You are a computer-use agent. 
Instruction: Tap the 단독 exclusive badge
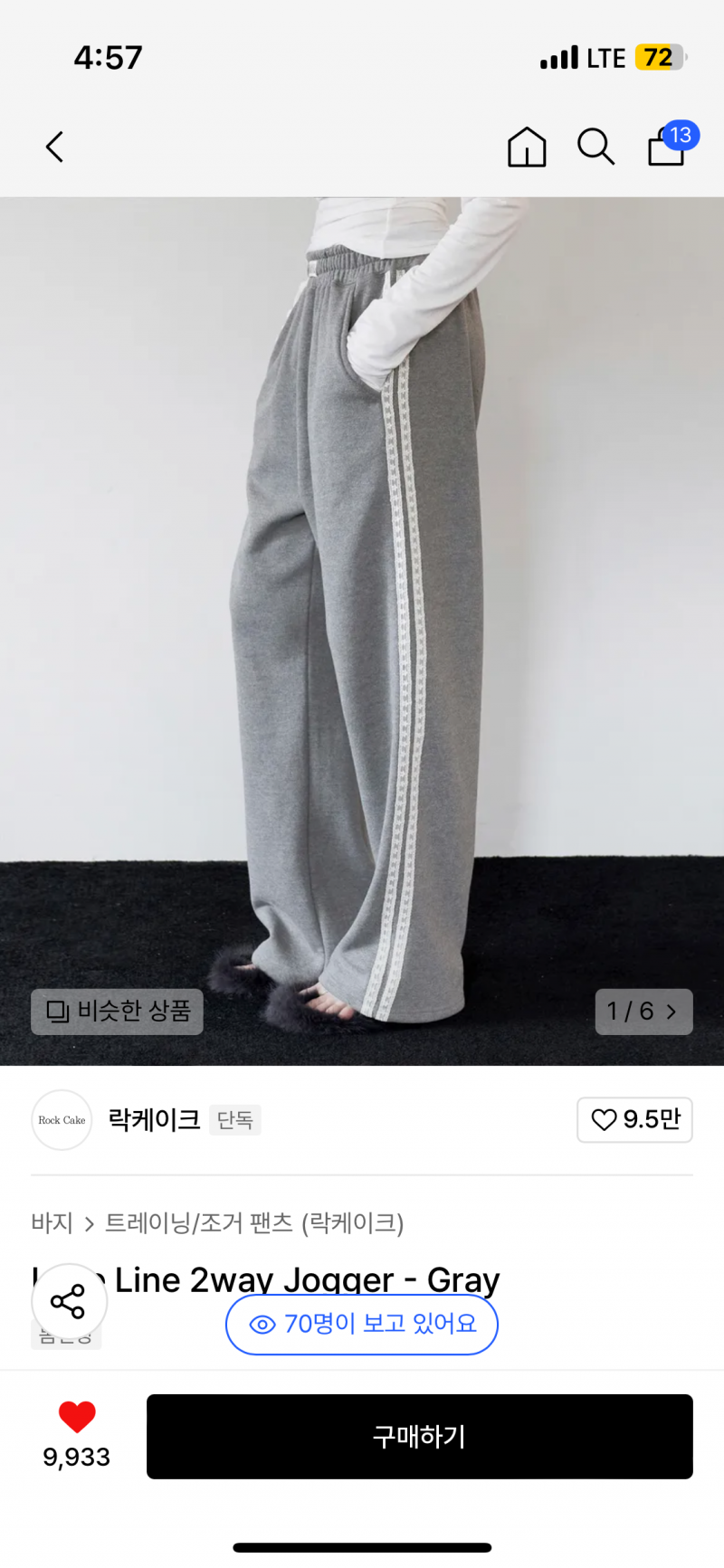[234, 1119]
